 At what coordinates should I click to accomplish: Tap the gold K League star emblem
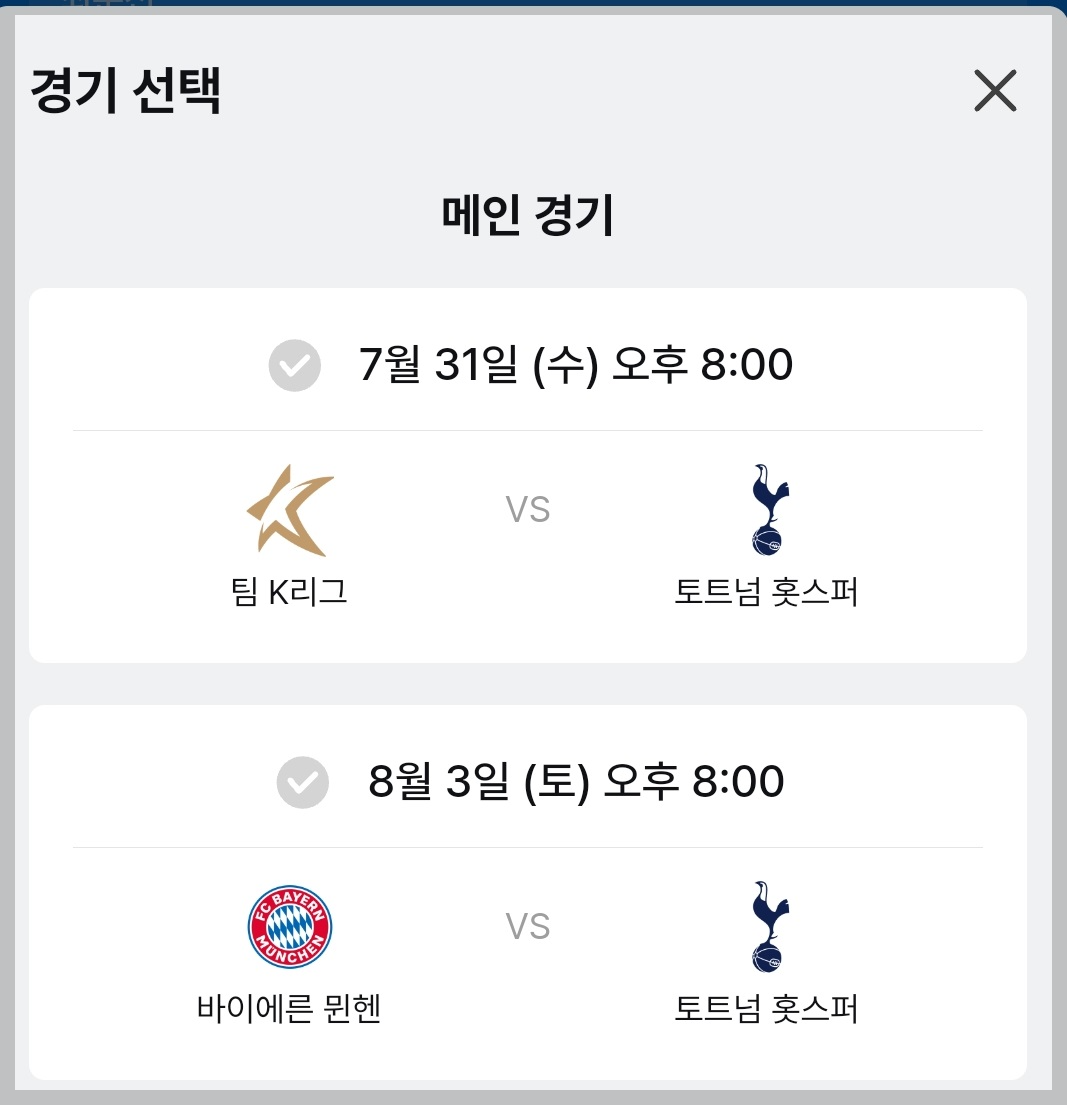point(289,510)
